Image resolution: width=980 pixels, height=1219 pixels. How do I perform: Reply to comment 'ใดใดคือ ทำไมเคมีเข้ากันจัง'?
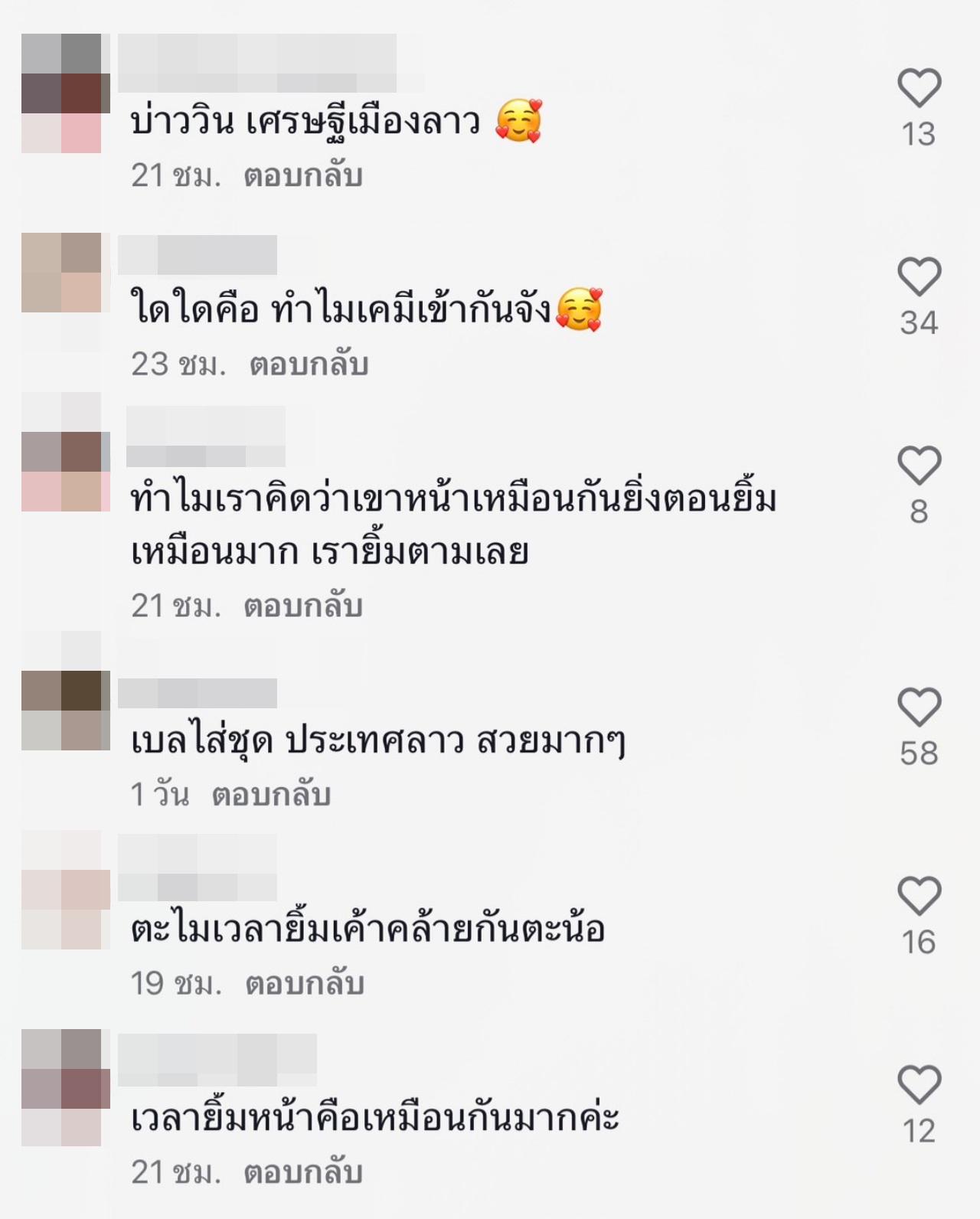309,364
